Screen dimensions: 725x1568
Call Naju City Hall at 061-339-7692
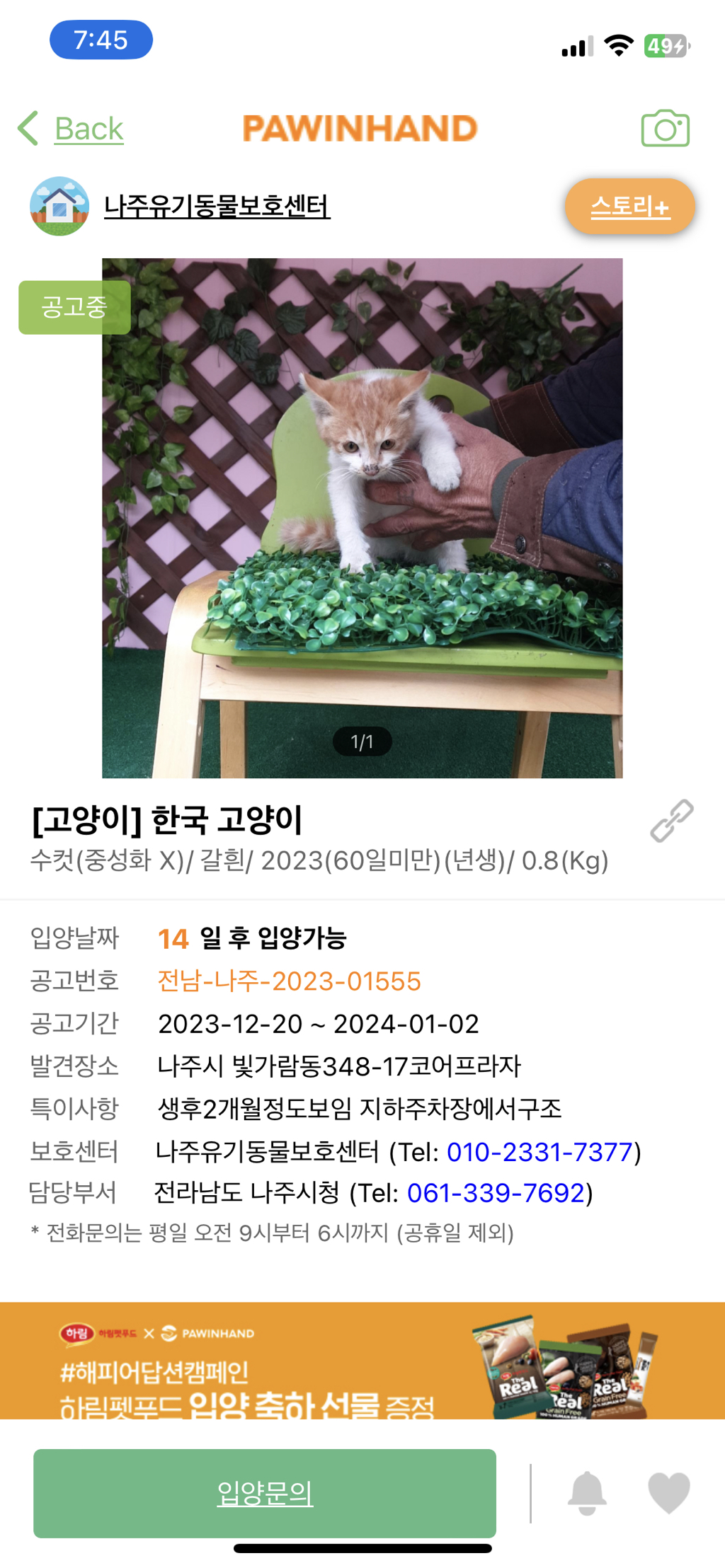[x=496, y=1193]
